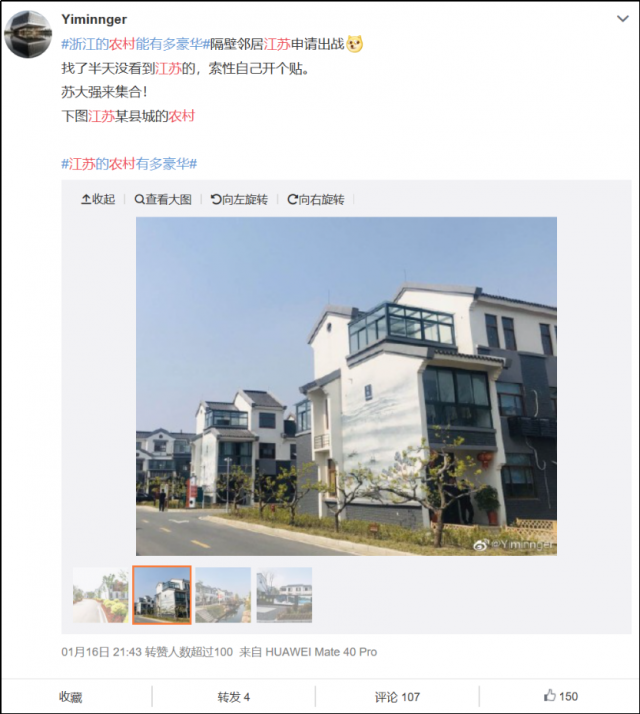
Task: Select the second highlighted photo thumbnail
Action: pos(162,595)
